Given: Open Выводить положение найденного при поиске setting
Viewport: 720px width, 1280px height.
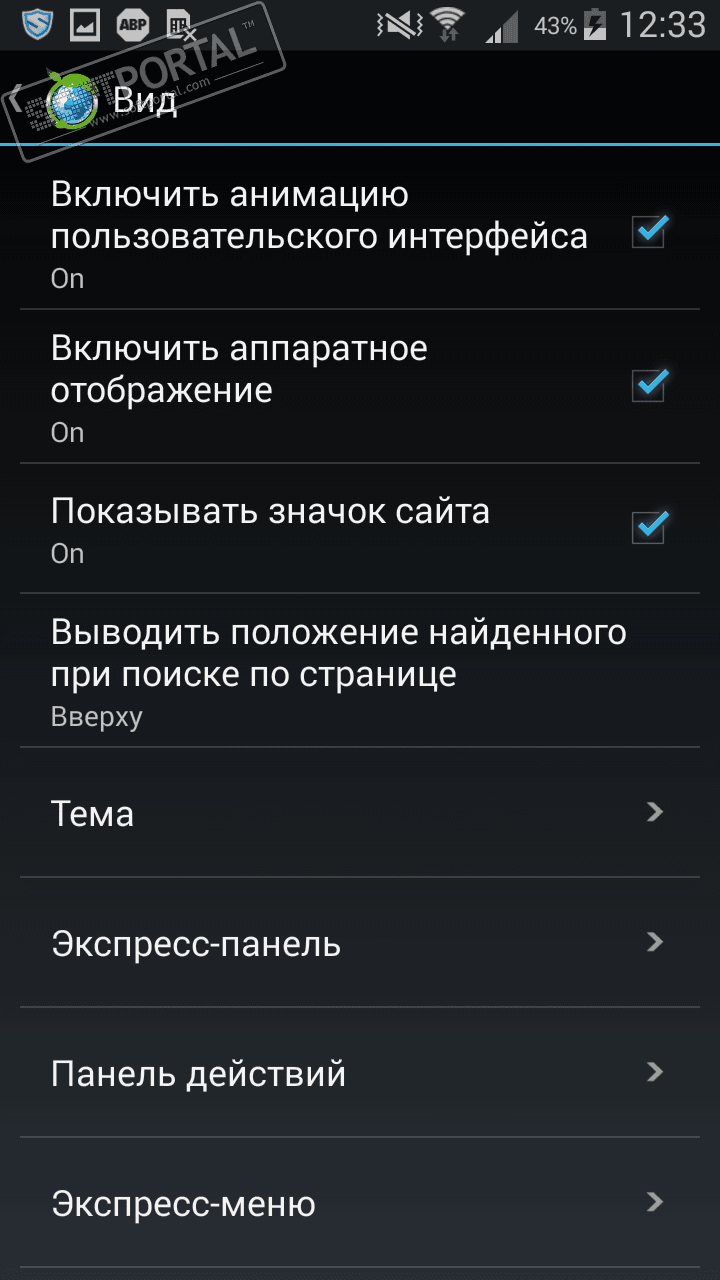Looking at the screenshot, I should tap(340, 670).
